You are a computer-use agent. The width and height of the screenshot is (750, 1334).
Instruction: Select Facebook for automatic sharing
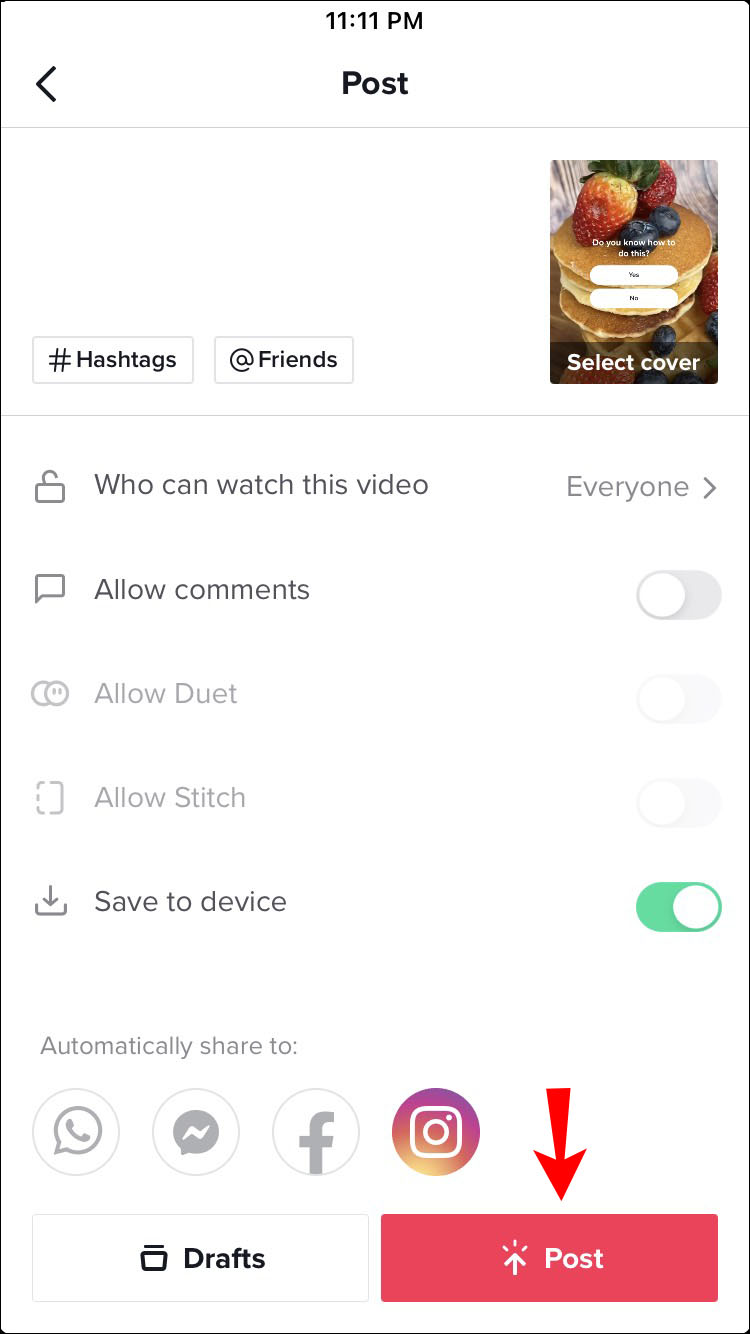tap(316, 1132)
